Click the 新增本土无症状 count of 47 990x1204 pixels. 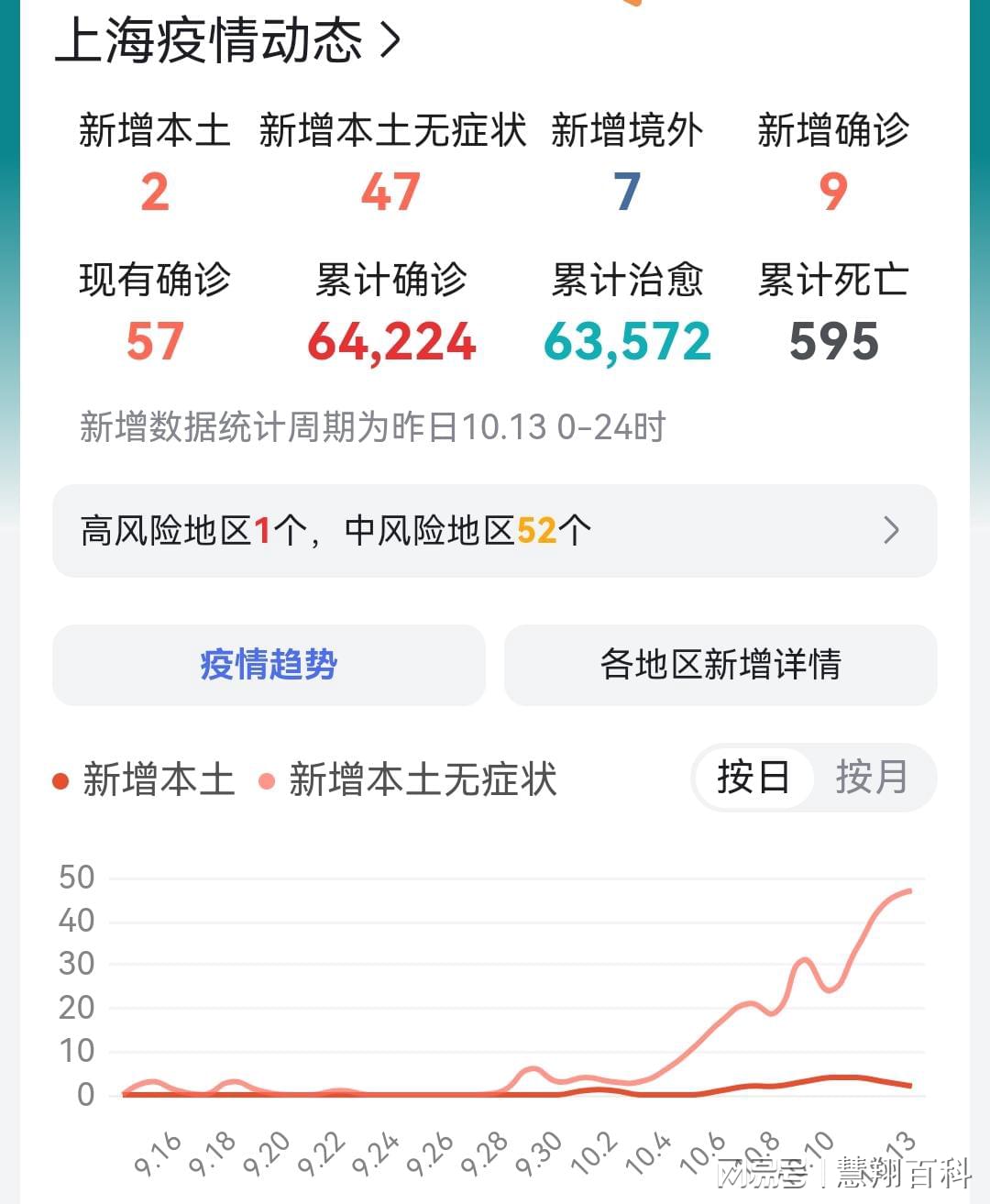(391, 191)
